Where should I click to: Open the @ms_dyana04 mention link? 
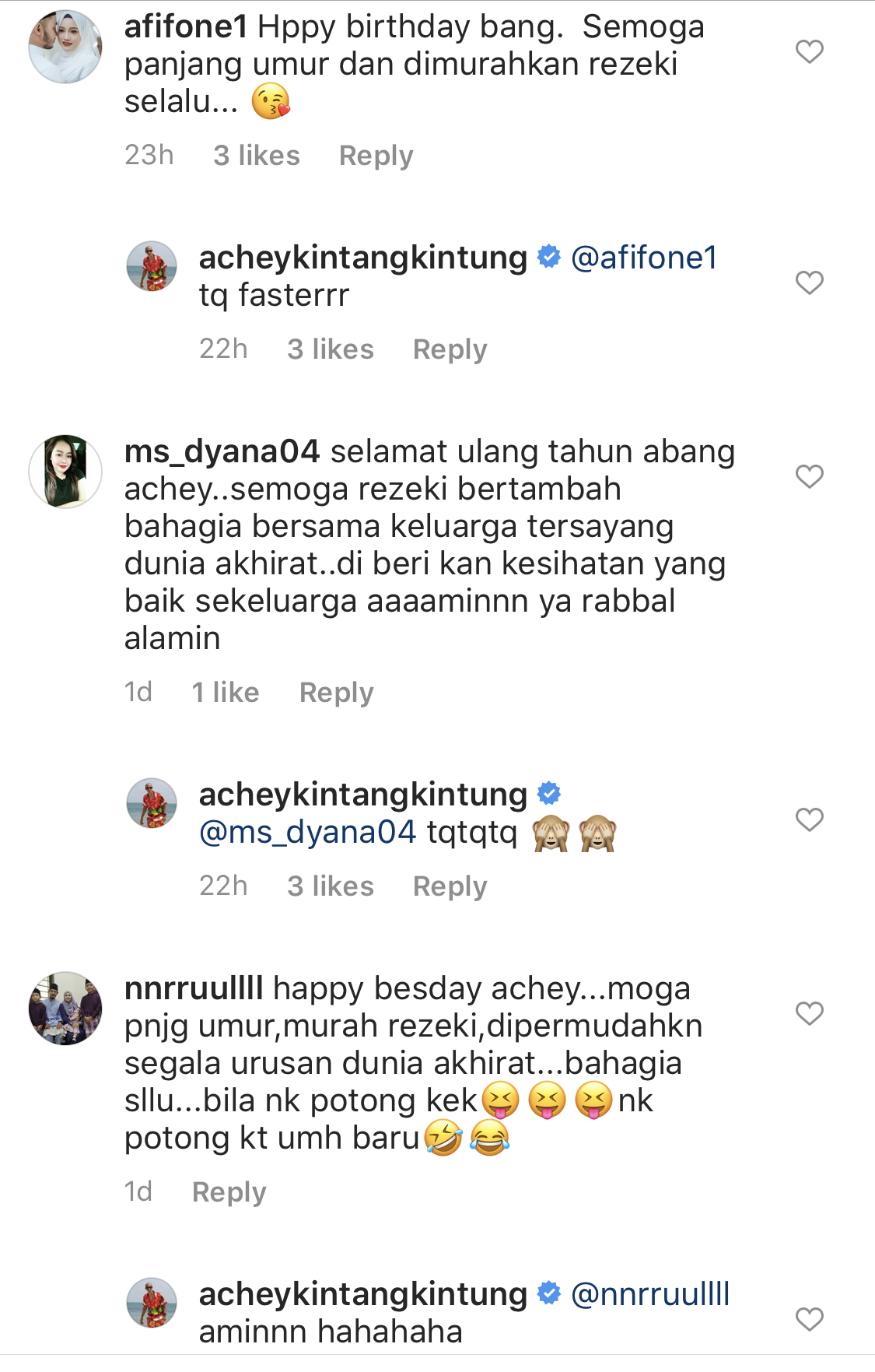308,833
